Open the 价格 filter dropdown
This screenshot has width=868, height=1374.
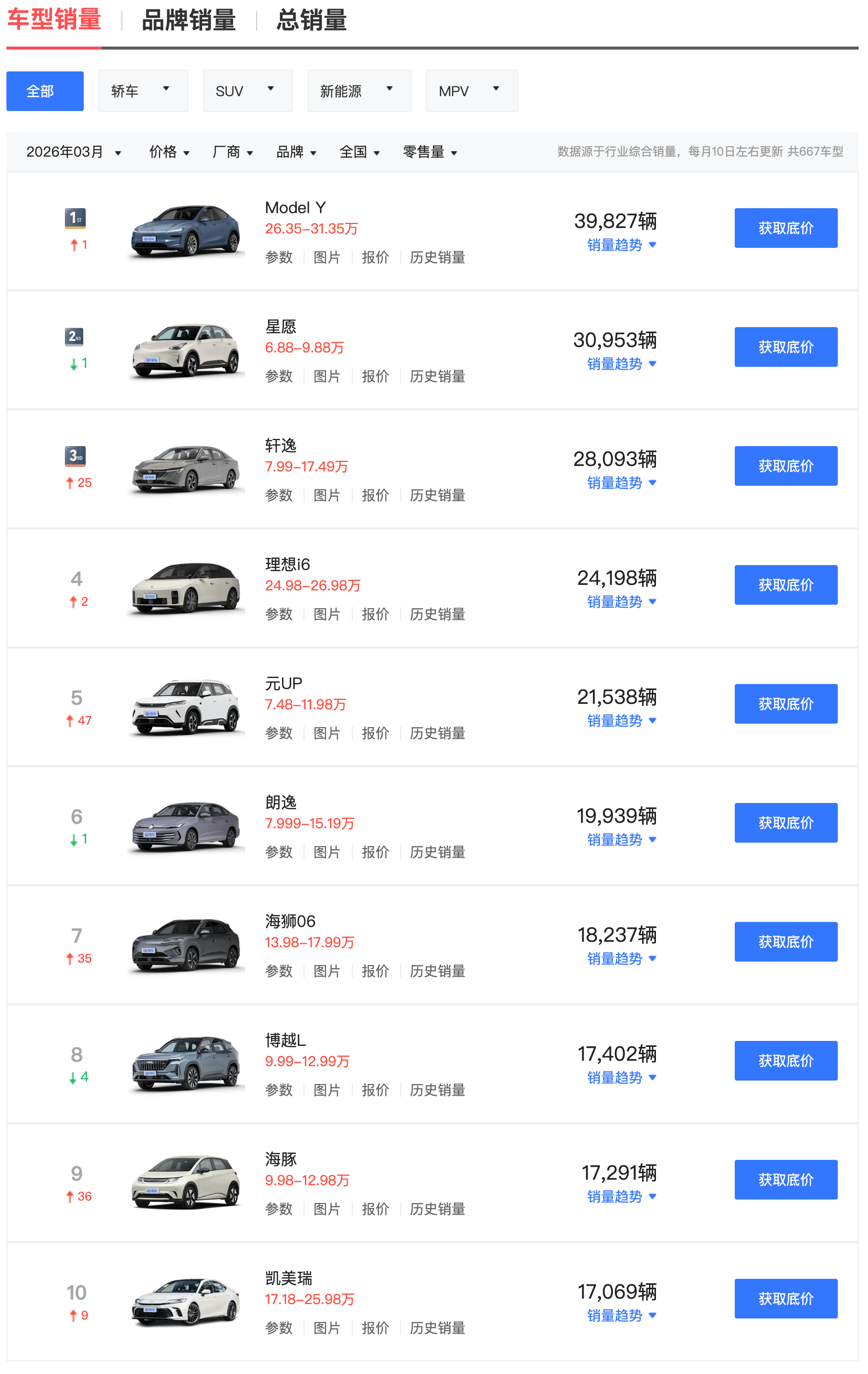click(169, 152)
